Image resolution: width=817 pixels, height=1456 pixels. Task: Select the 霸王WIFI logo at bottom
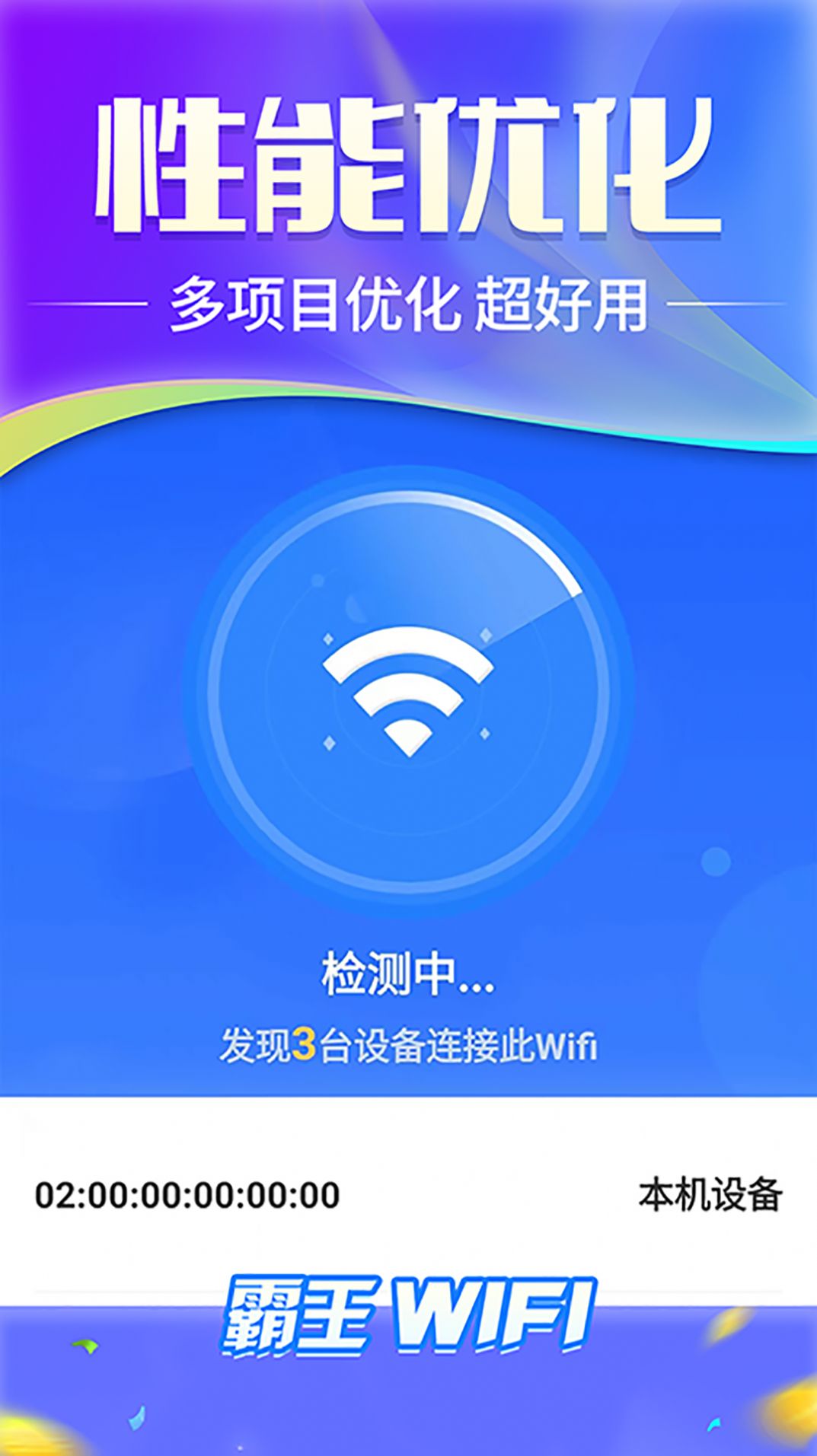pos(408,1314)
